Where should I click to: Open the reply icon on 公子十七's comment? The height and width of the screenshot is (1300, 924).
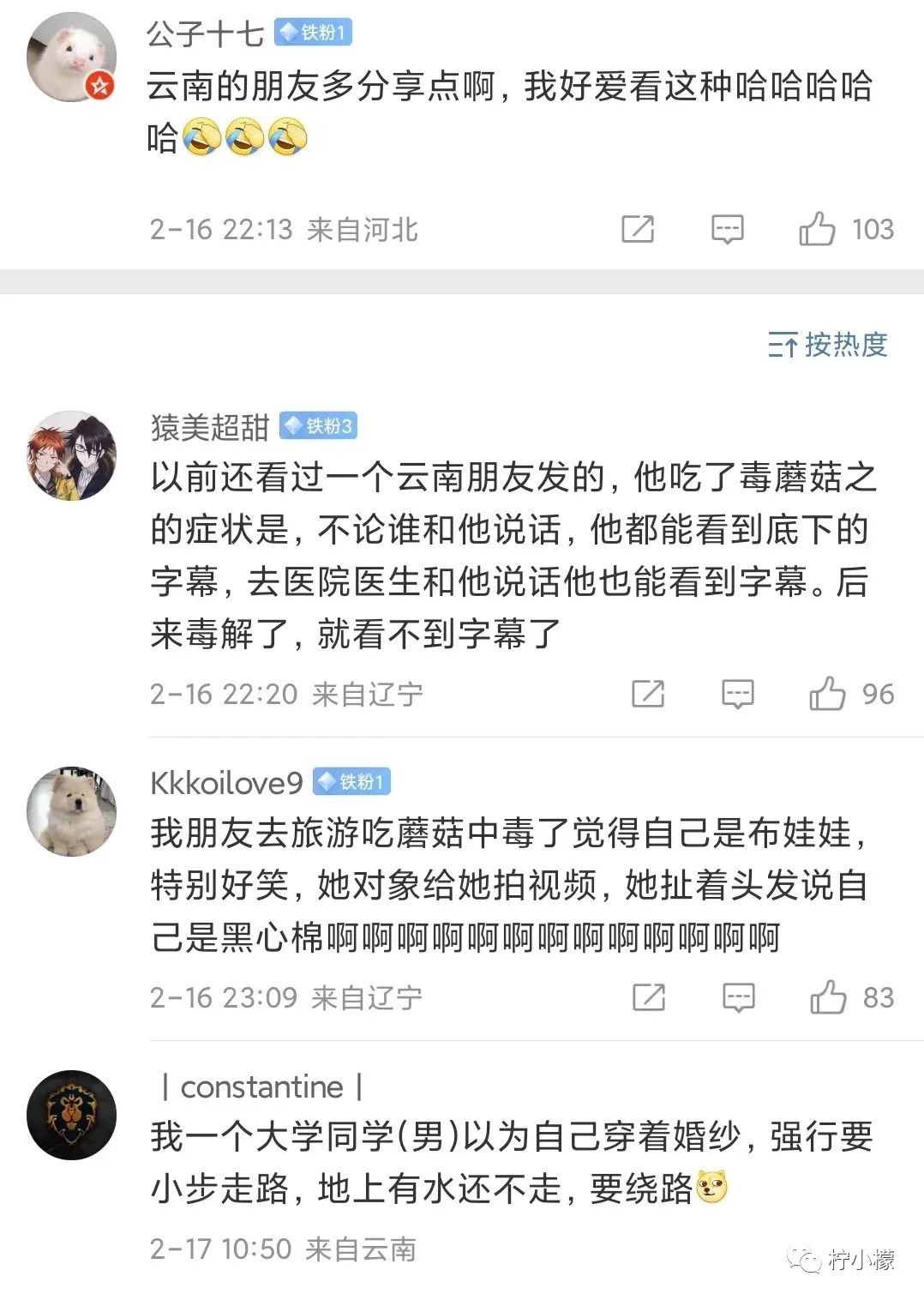coord(728,229)
